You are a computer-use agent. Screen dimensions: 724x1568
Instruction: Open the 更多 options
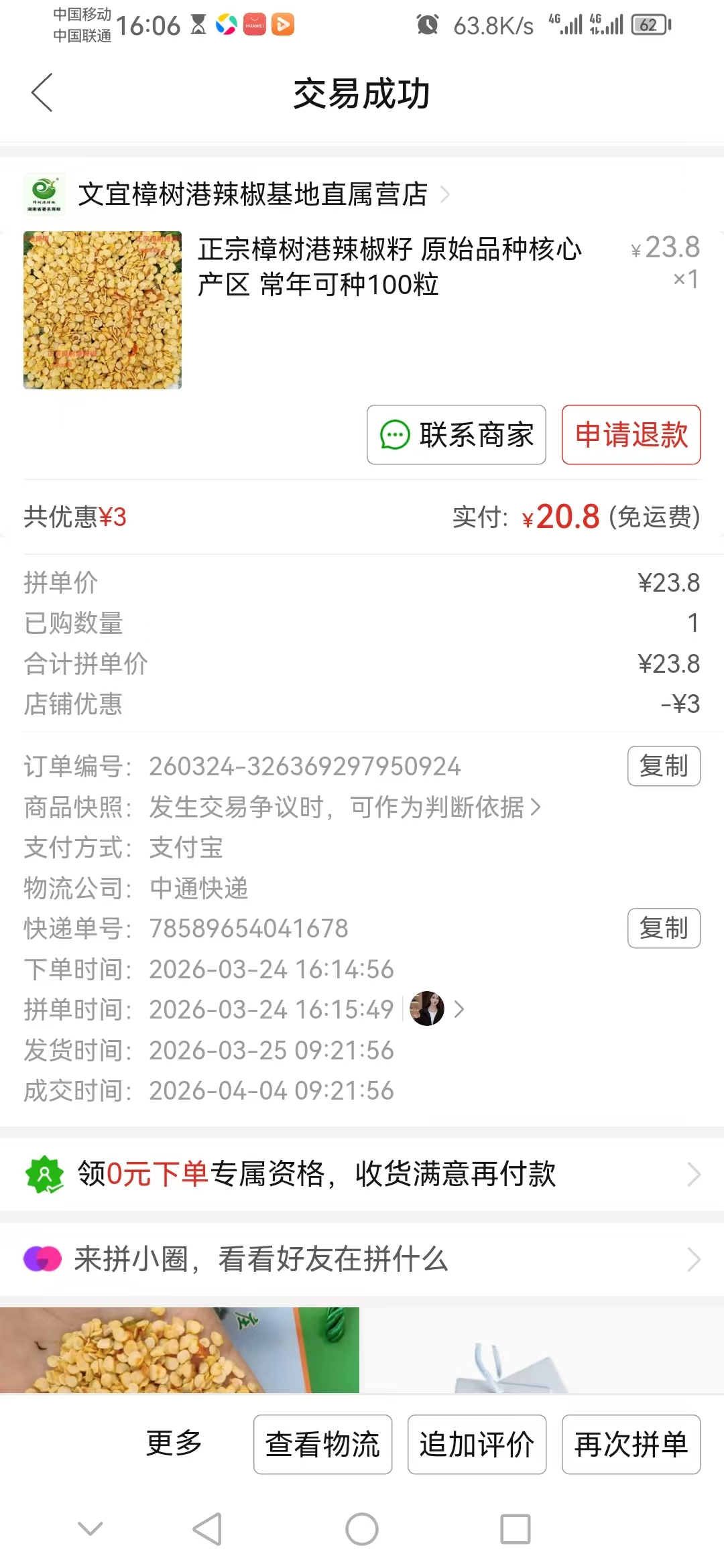click(174, 1443)
